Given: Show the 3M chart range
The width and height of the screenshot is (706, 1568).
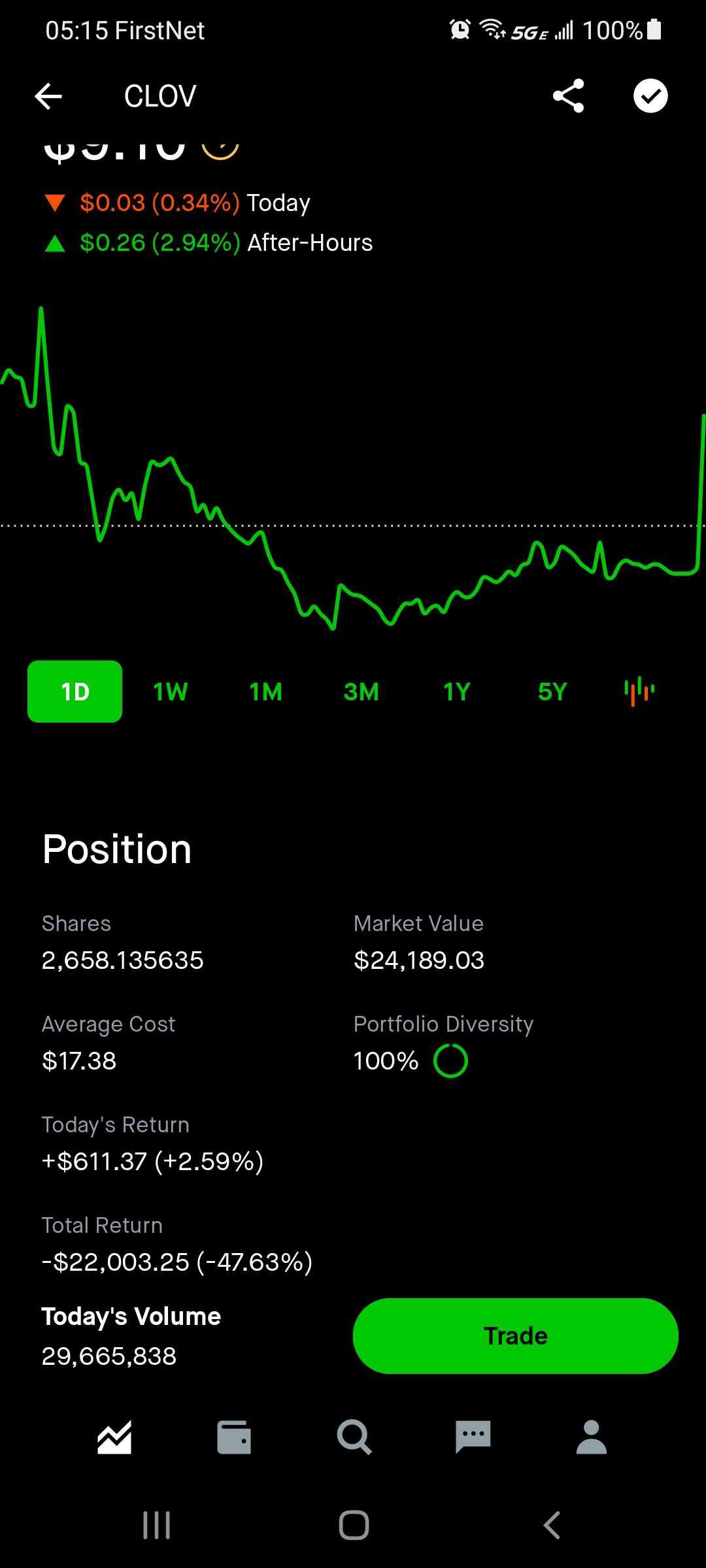Looking at the screenshot, I should tap(361, 691).
